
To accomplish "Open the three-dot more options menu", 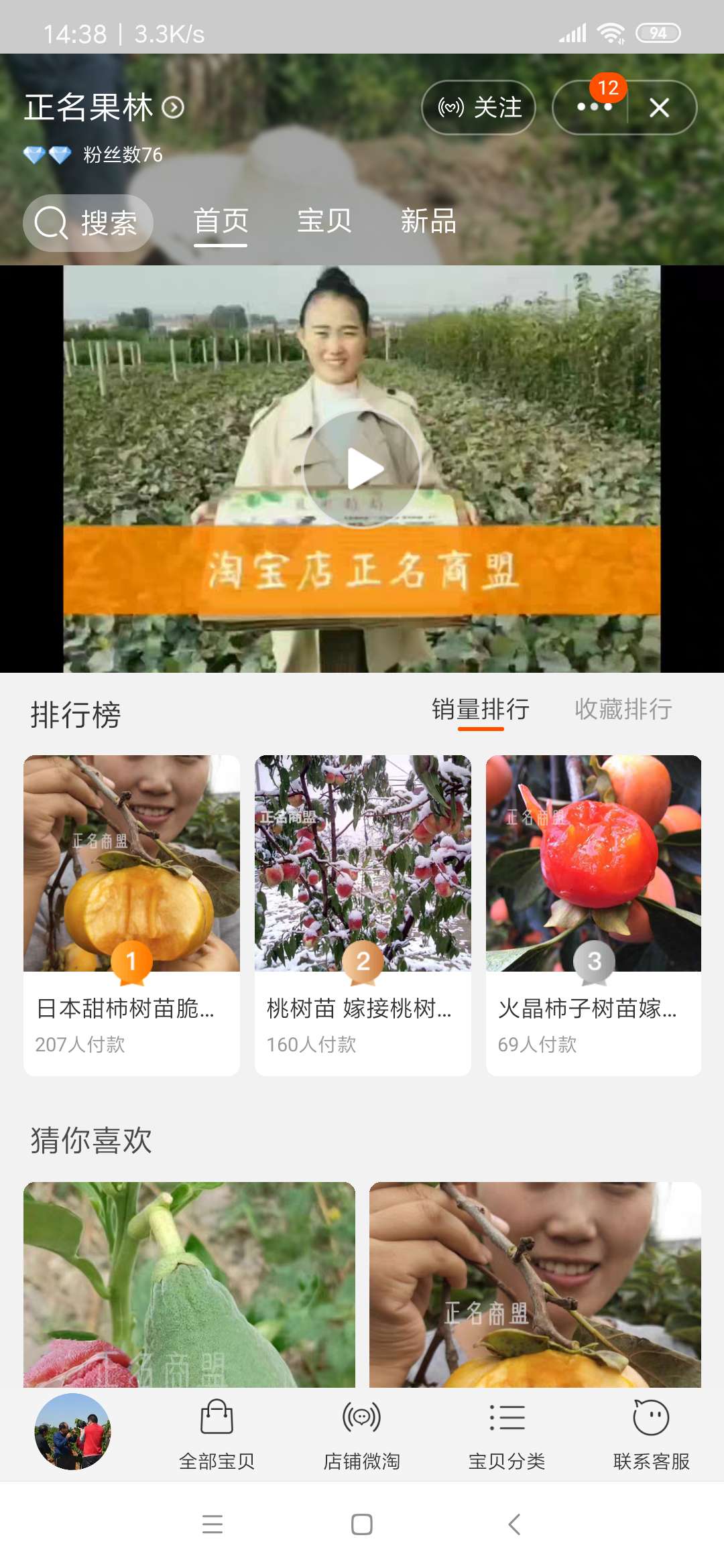I will point(593,107).
